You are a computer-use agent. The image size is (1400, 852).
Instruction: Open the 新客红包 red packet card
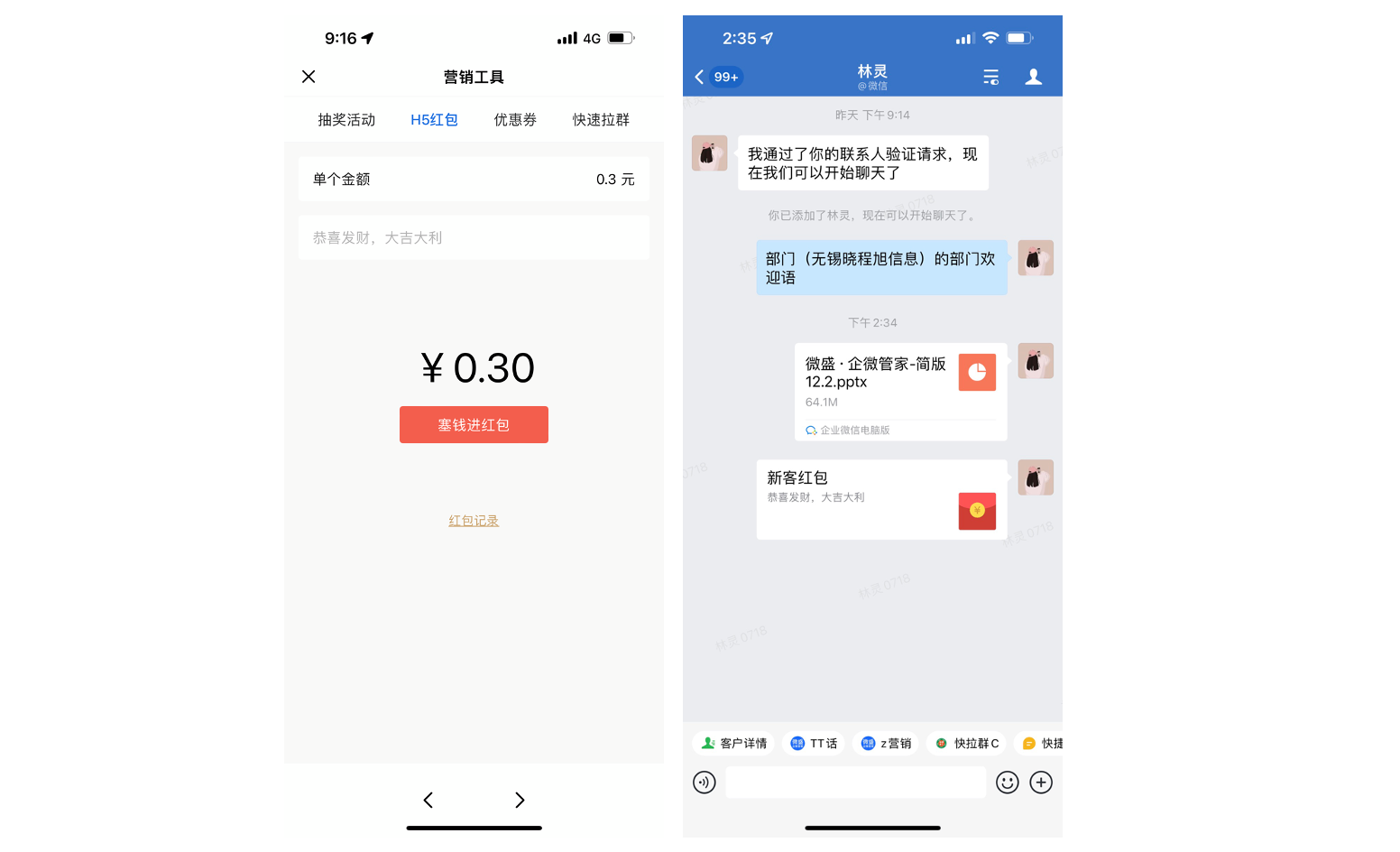[x=880, y=500]
